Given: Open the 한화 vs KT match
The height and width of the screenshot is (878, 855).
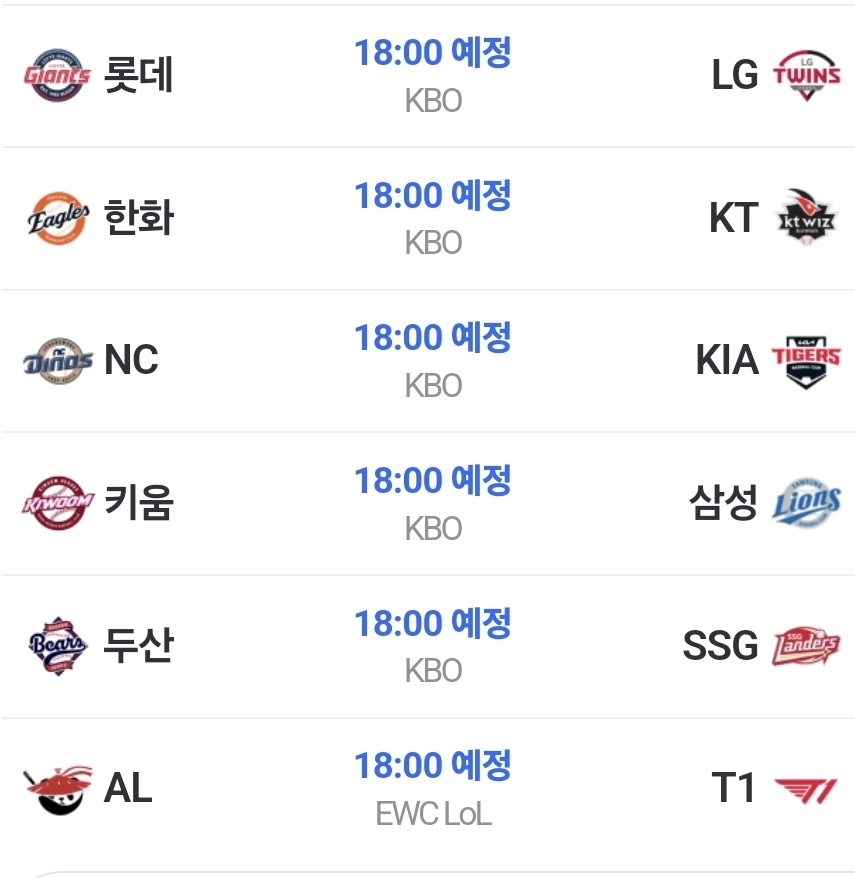Looking at the screenshot, I should (x=432, y=218).
